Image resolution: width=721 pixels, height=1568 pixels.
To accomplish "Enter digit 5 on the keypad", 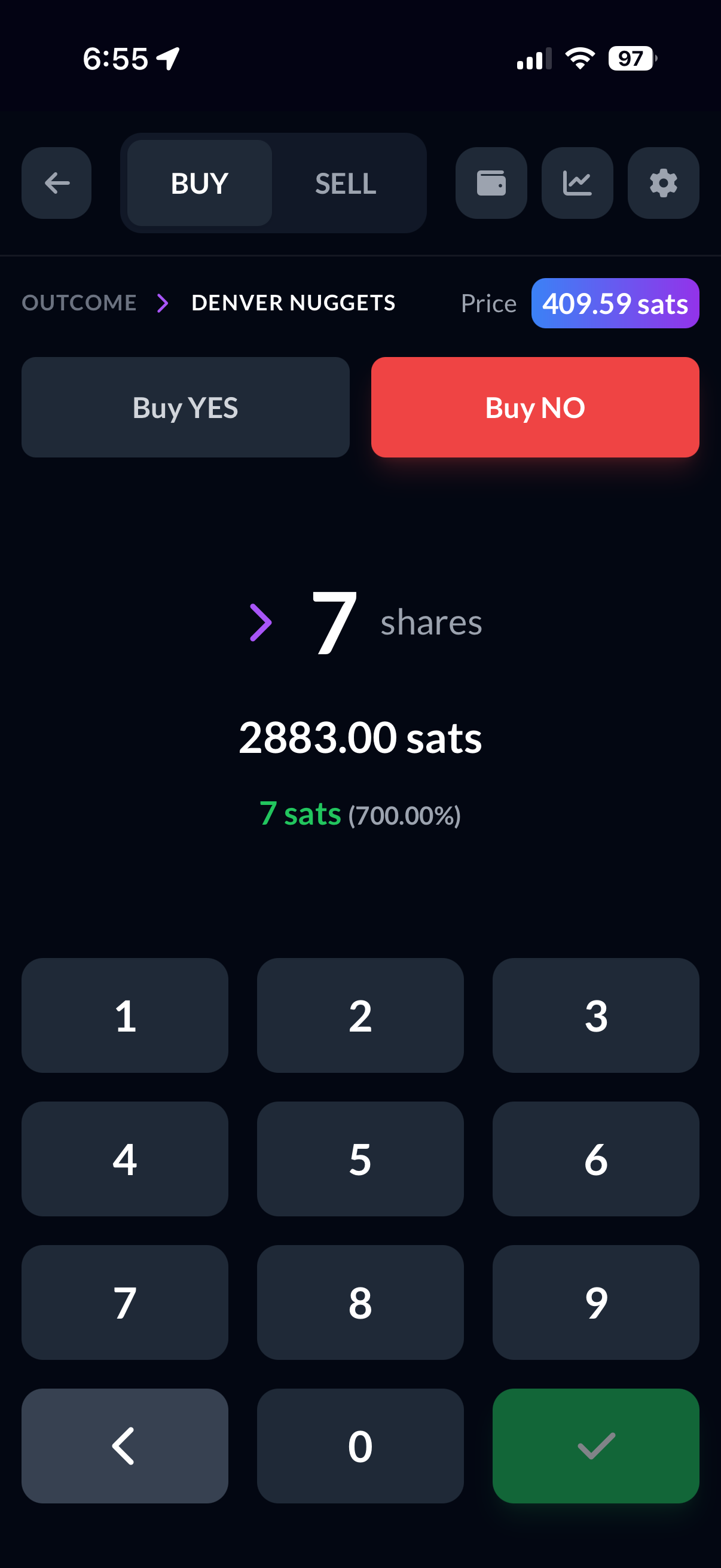I will tap(360, 1159).
